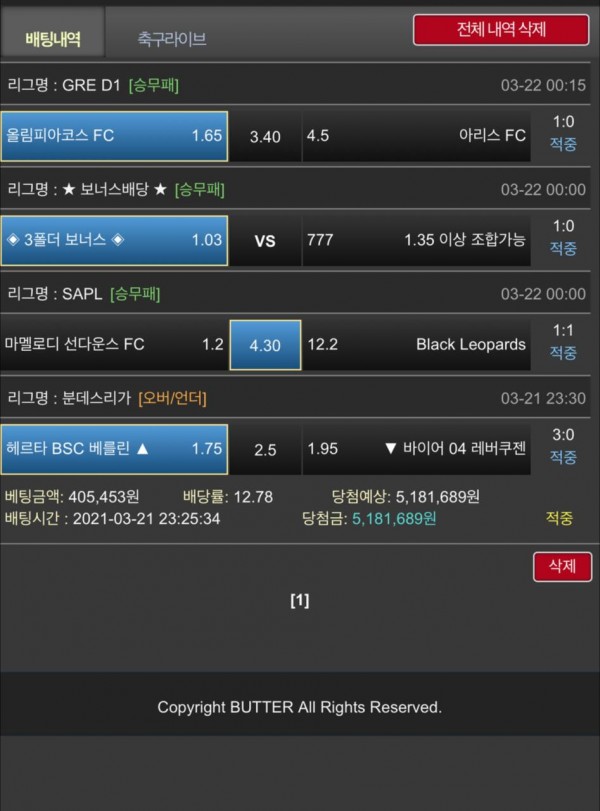Switch to the 축구라이브 tab
The image size is (600, 811).
[172, 39]
